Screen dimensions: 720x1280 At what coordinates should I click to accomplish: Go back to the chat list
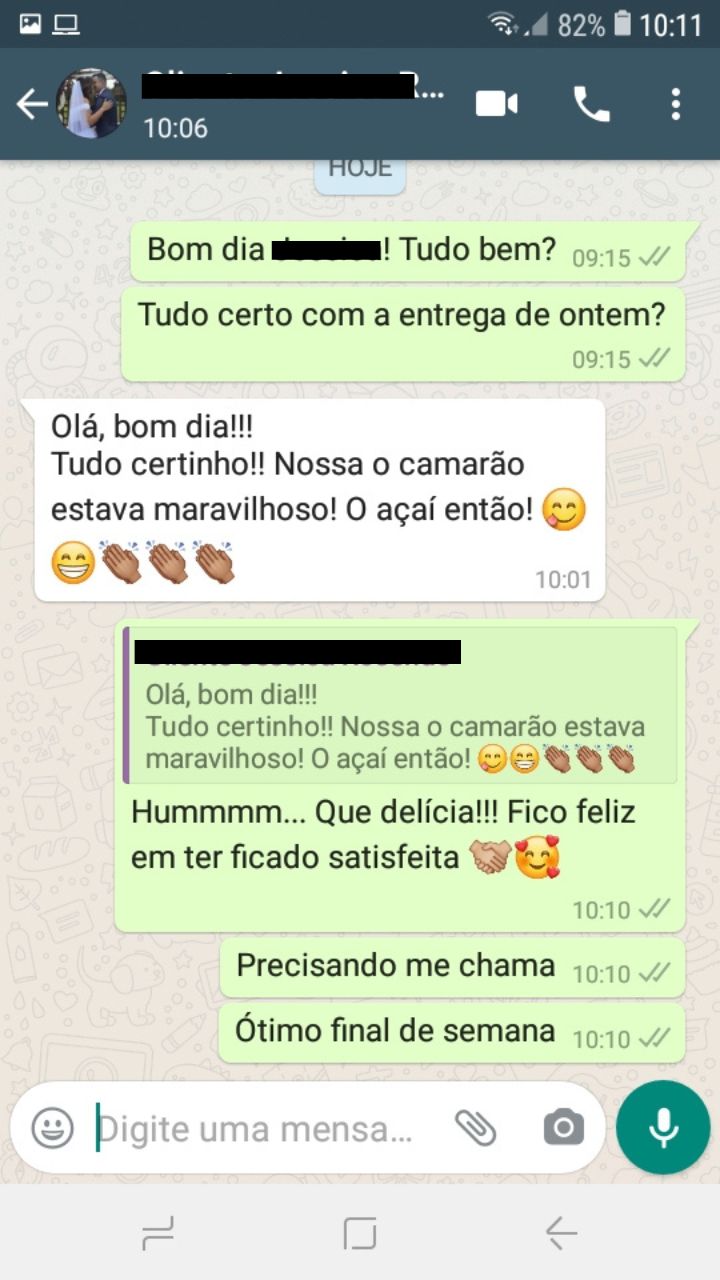pos(32,104)
